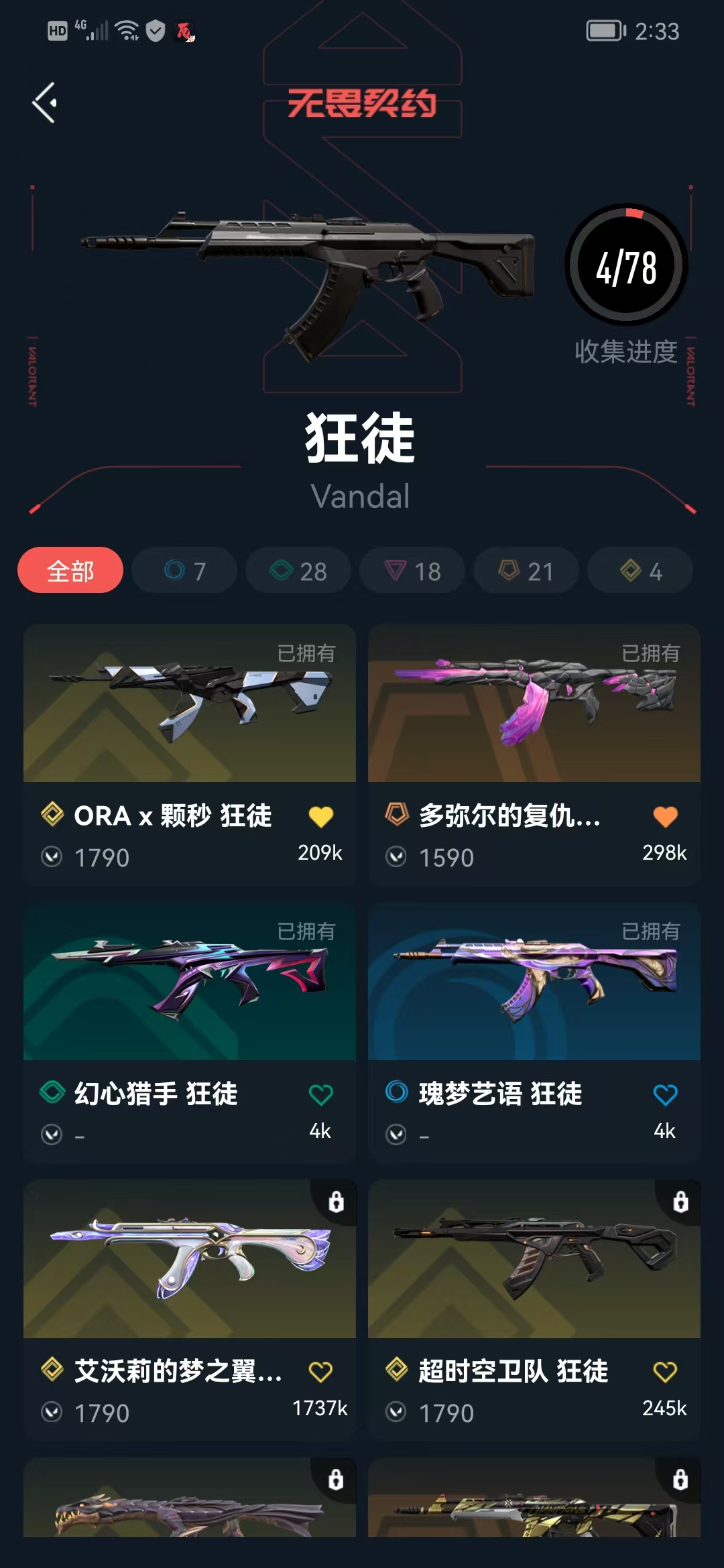
Task: Open the 幻心猎手 狂徒 skin card
Action: (190, 1033)
